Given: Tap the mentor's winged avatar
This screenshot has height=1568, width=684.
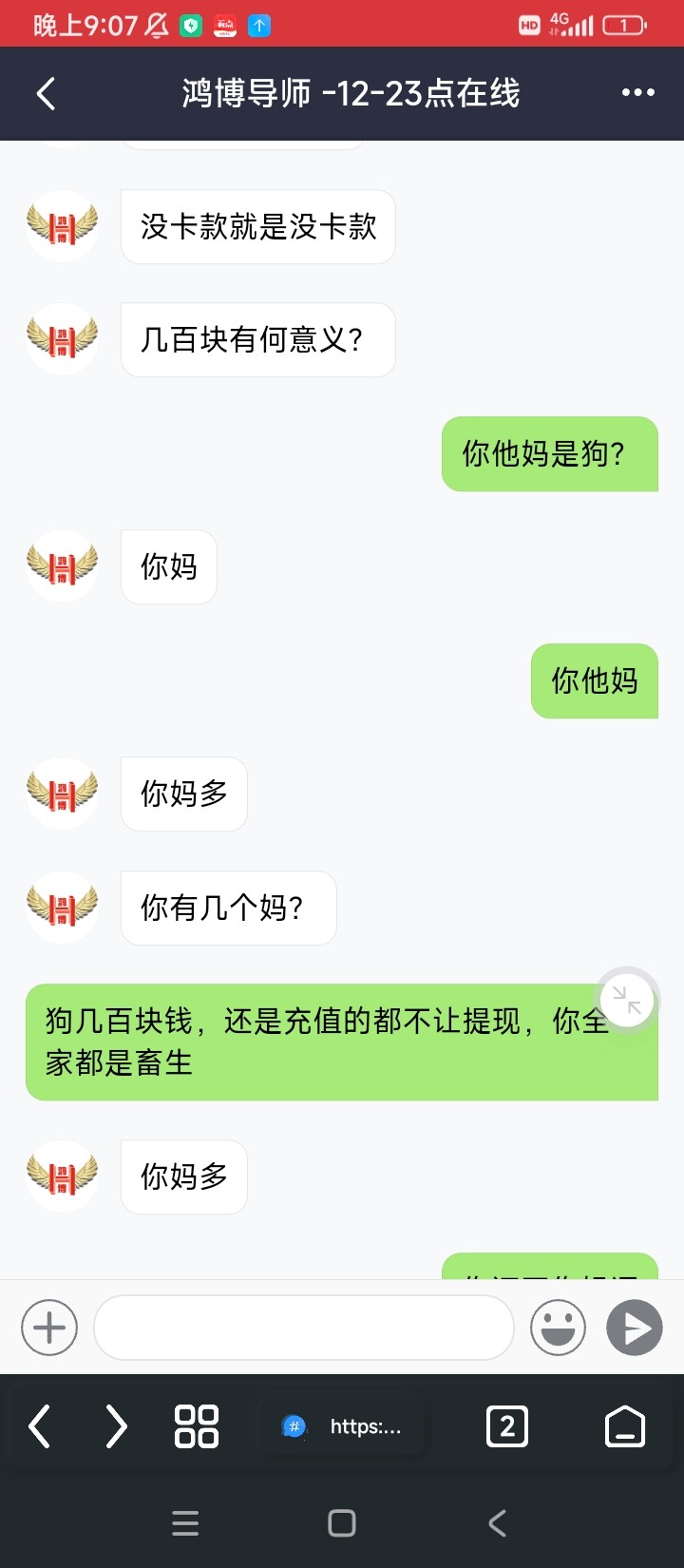Looking at the screenshot, I should pyautogui.click(x=61, y=225).
